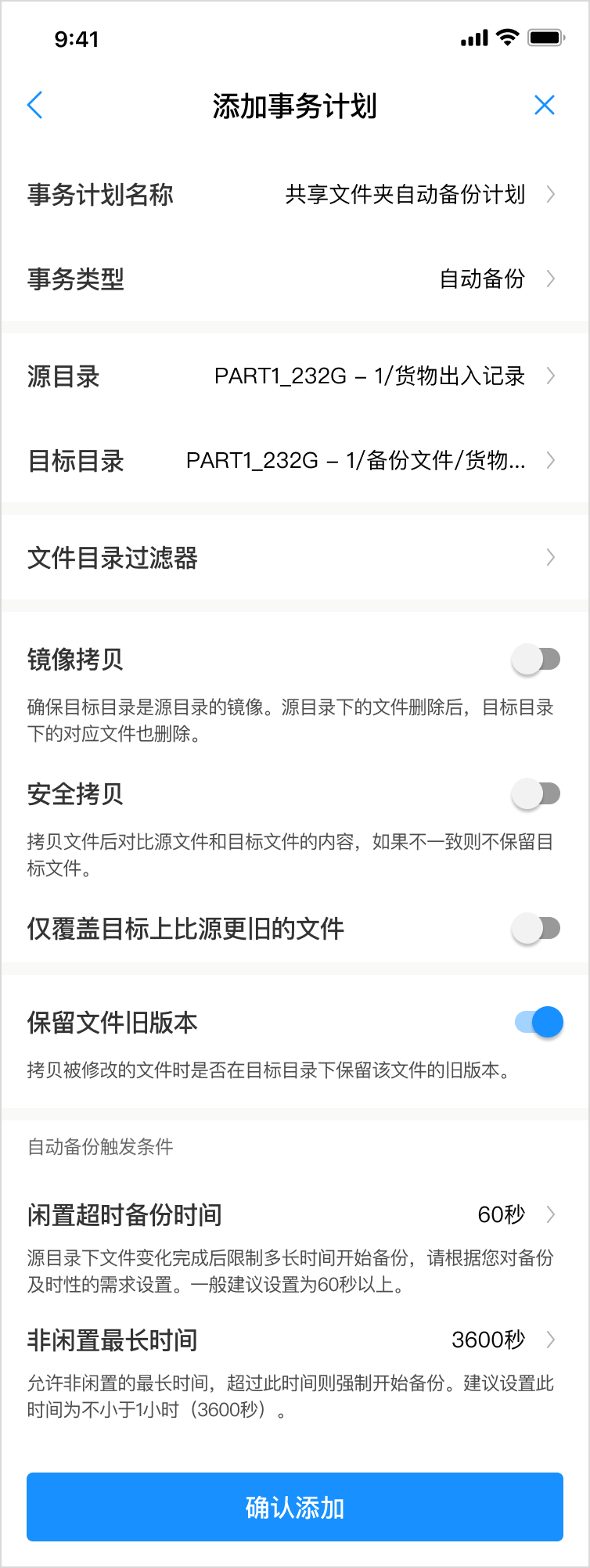Open 文件目录过滤器
The image size is (590, 1568).
[x=294, y=558]
